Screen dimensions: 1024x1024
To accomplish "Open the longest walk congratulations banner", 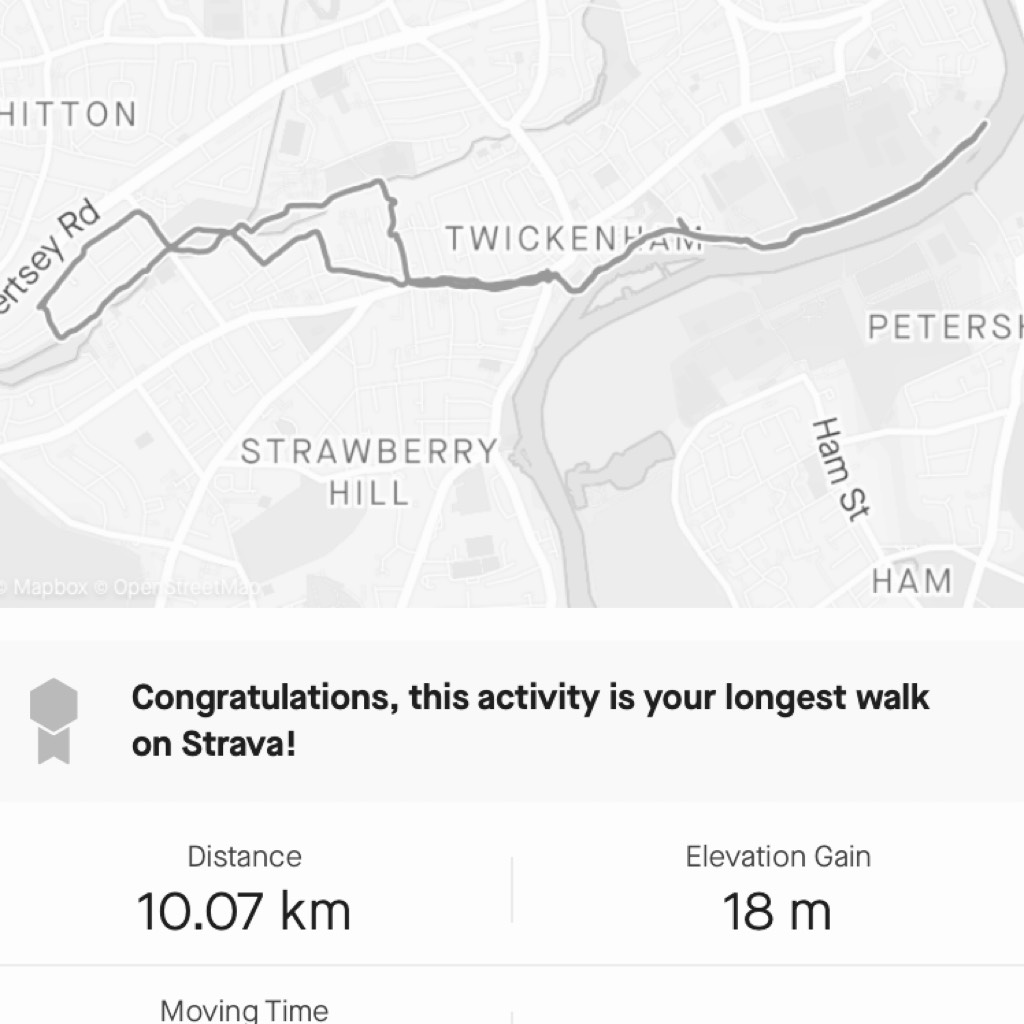I will click(512, 721).
